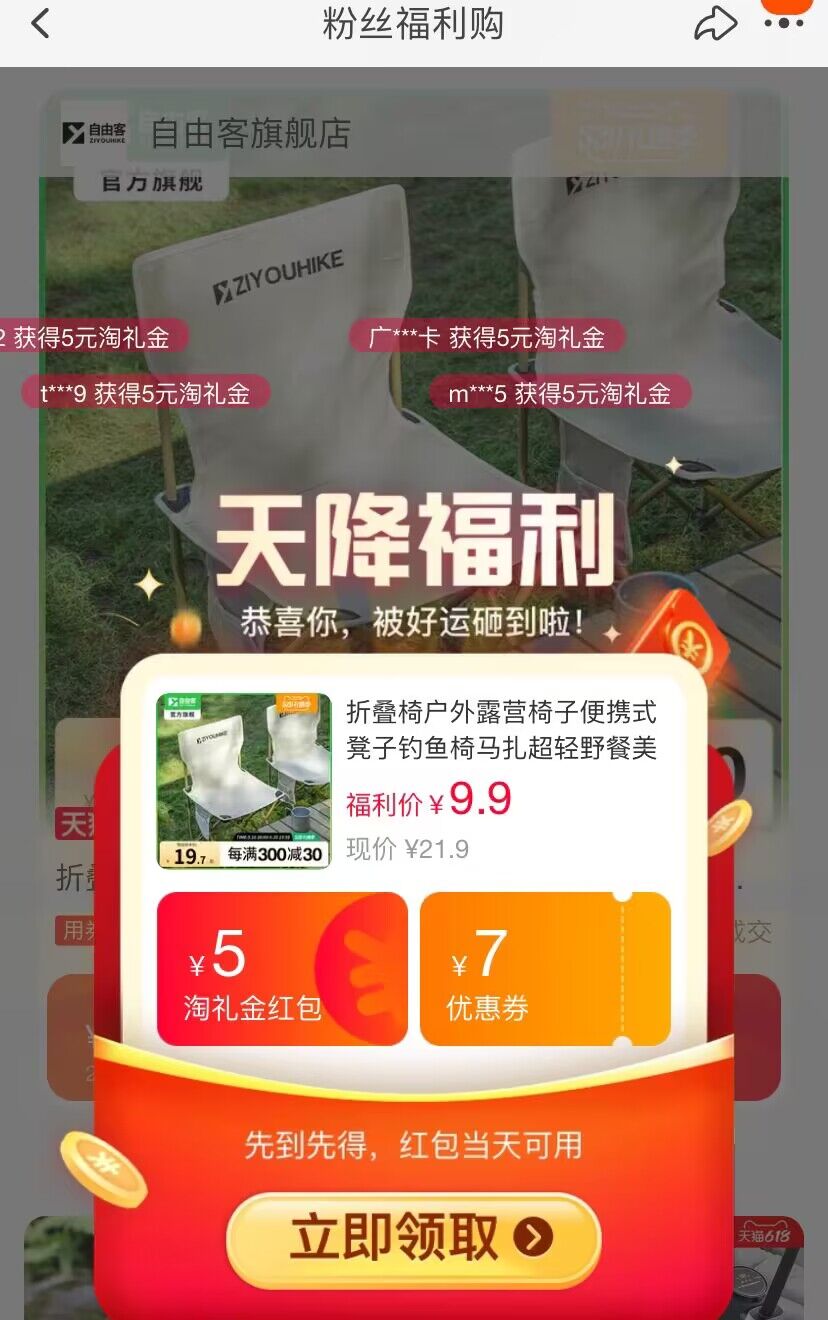Open the folding chair product card

[412, 780]
